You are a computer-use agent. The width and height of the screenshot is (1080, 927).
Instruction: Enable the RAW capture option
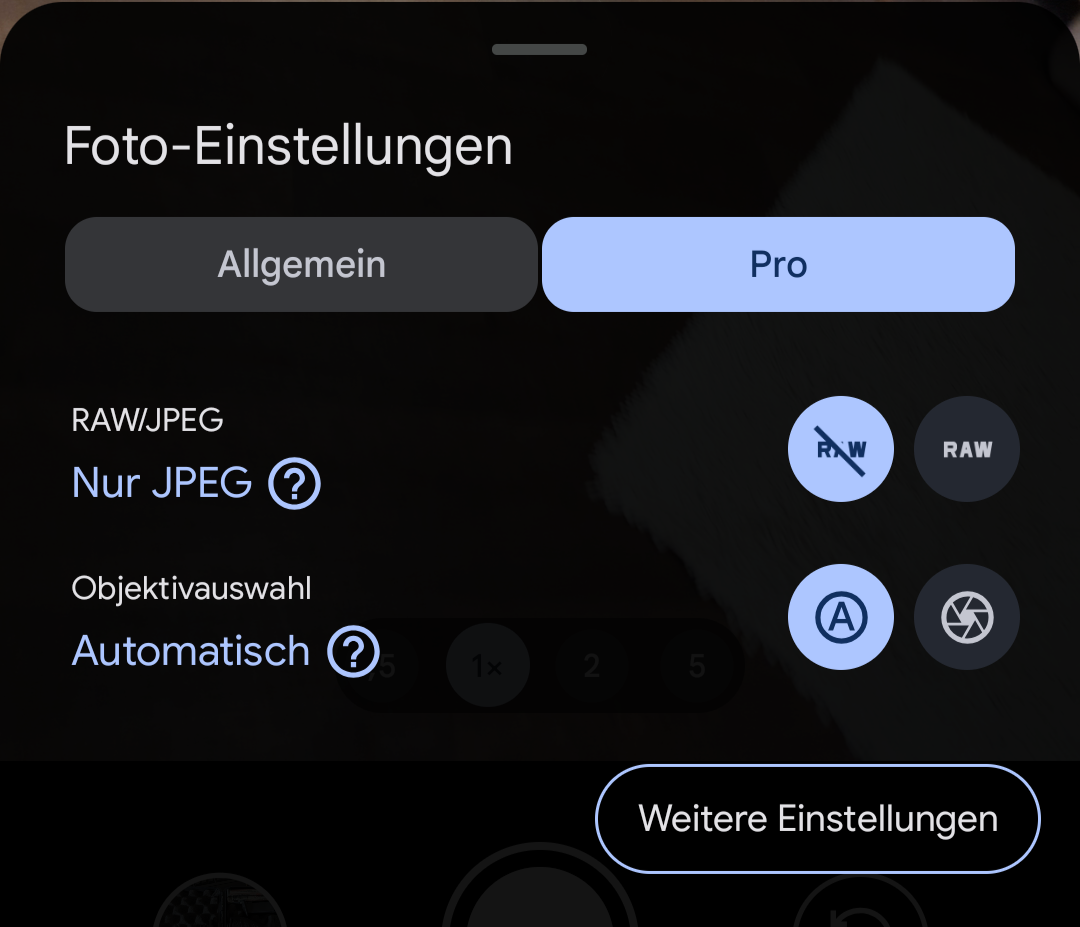click(967, 449)
